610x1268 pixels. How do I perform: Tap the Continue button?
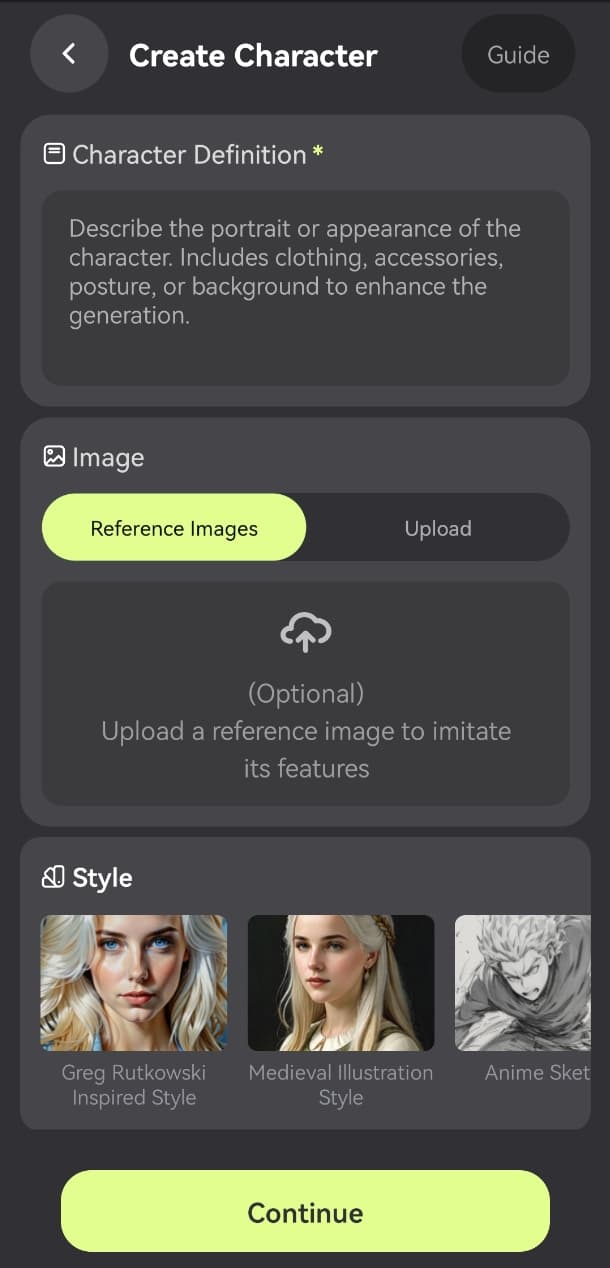(x=305, y=1212)
